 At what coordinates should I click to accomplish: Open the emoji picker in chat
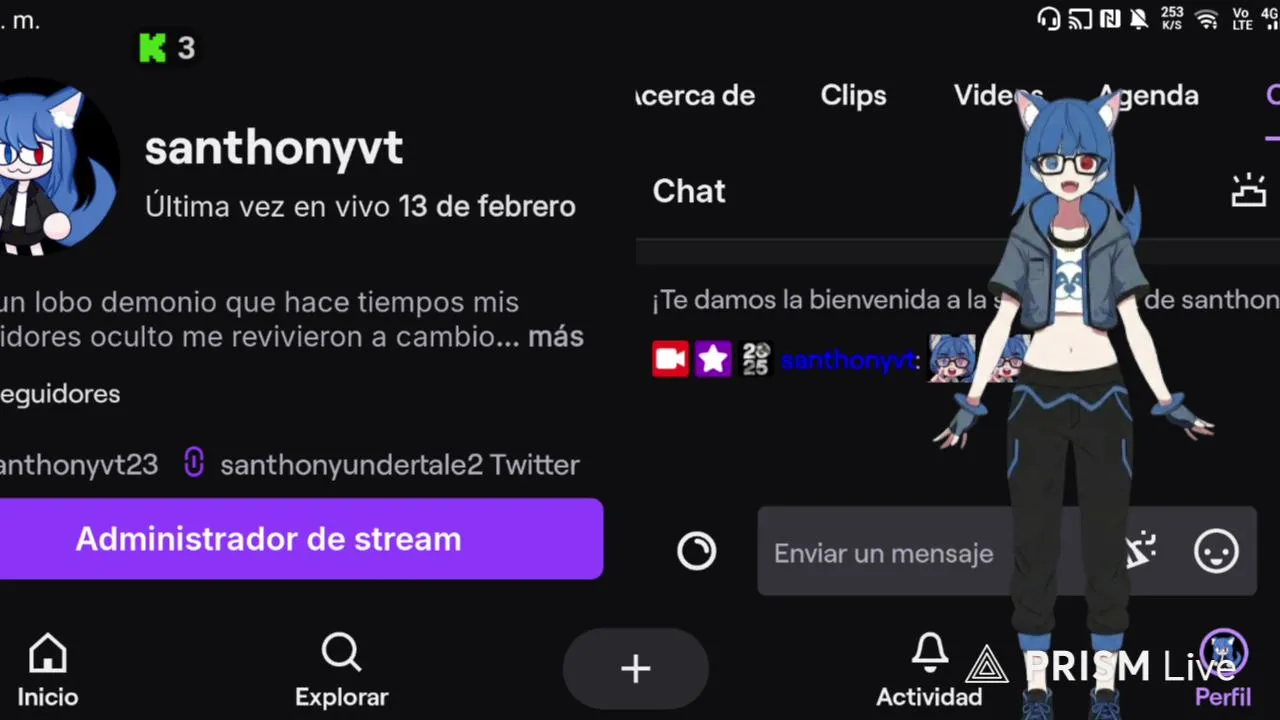[1216, 552]
